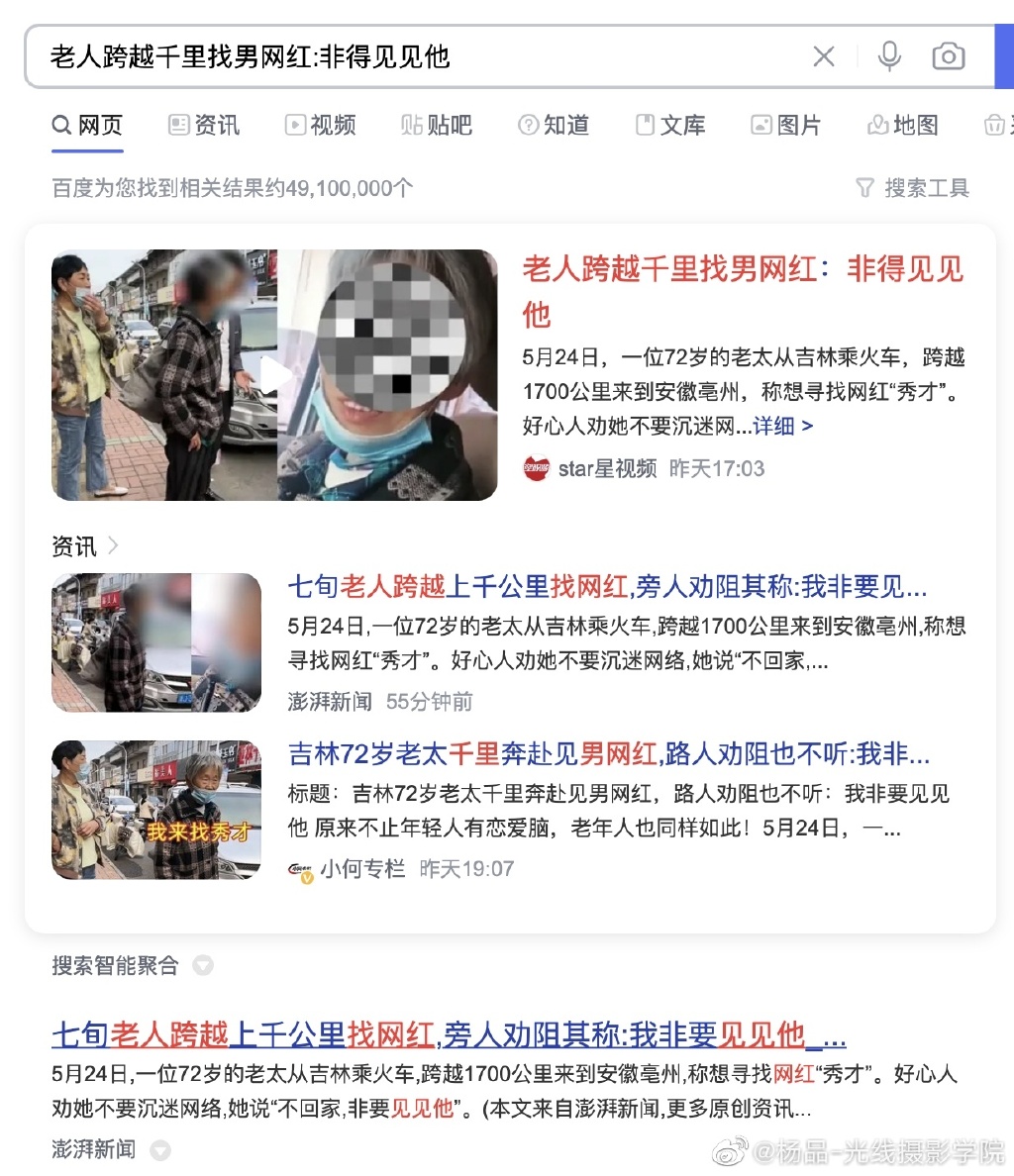Switch to the 图片 tab
This screenshot has width=1014, height=1176.
[786, 125]
